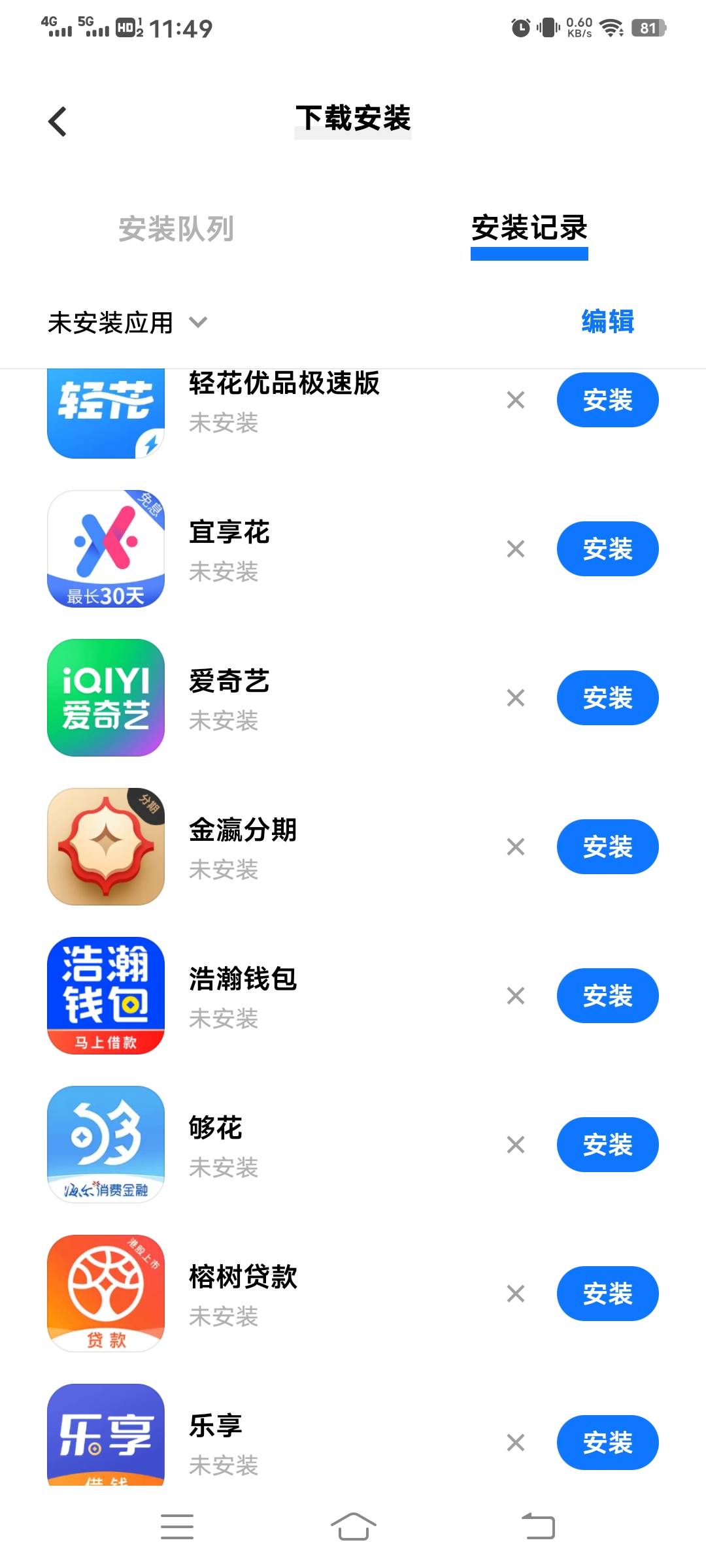Delete the 榕树贷款 record
This screenshot has height=1568, width=706.
click(x=516, y=1294)
